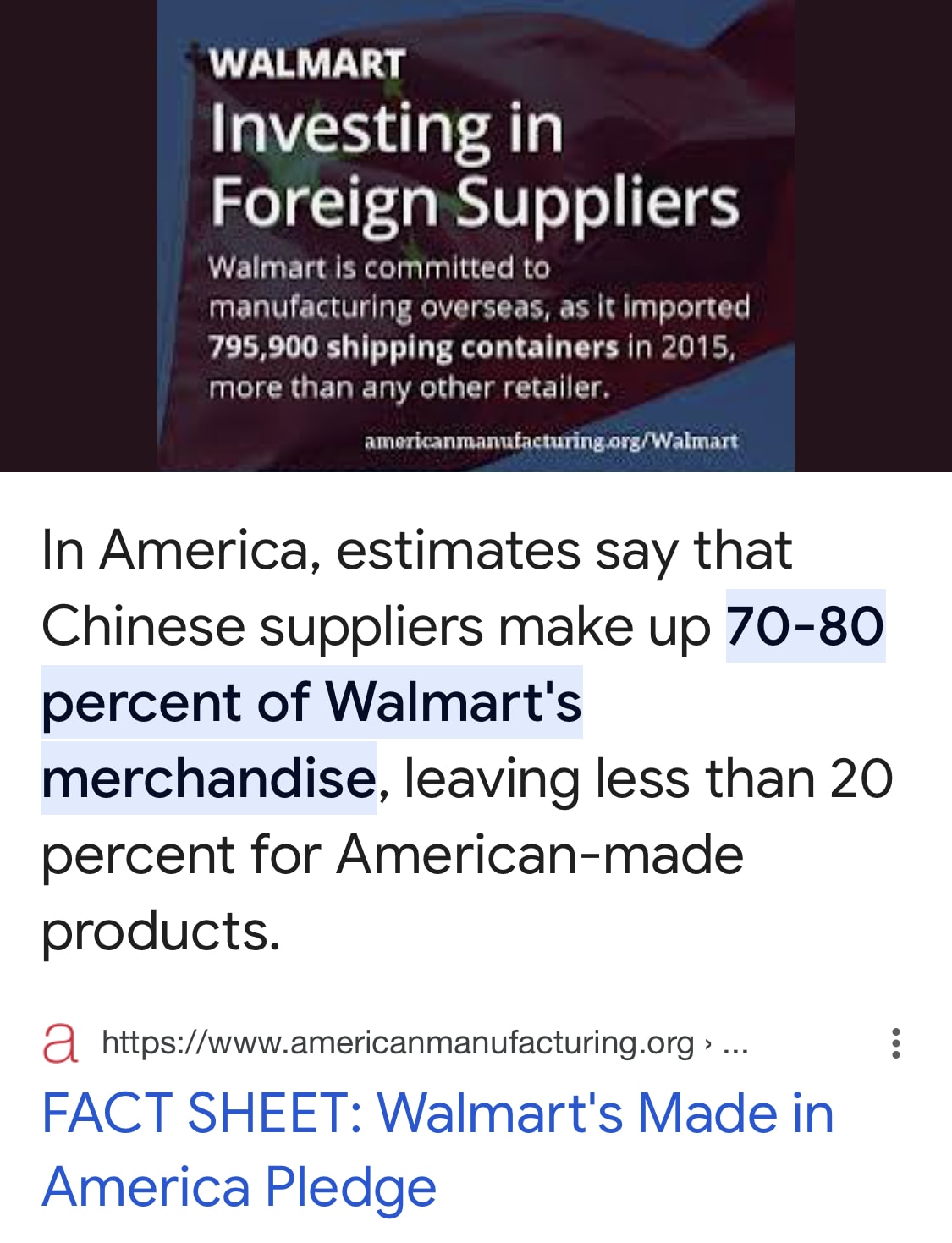This screenshot has height=1243, width=952.
Task: Open the three-dot menu beside americanmanufacturing.org
Action: tap(896, 1043)
